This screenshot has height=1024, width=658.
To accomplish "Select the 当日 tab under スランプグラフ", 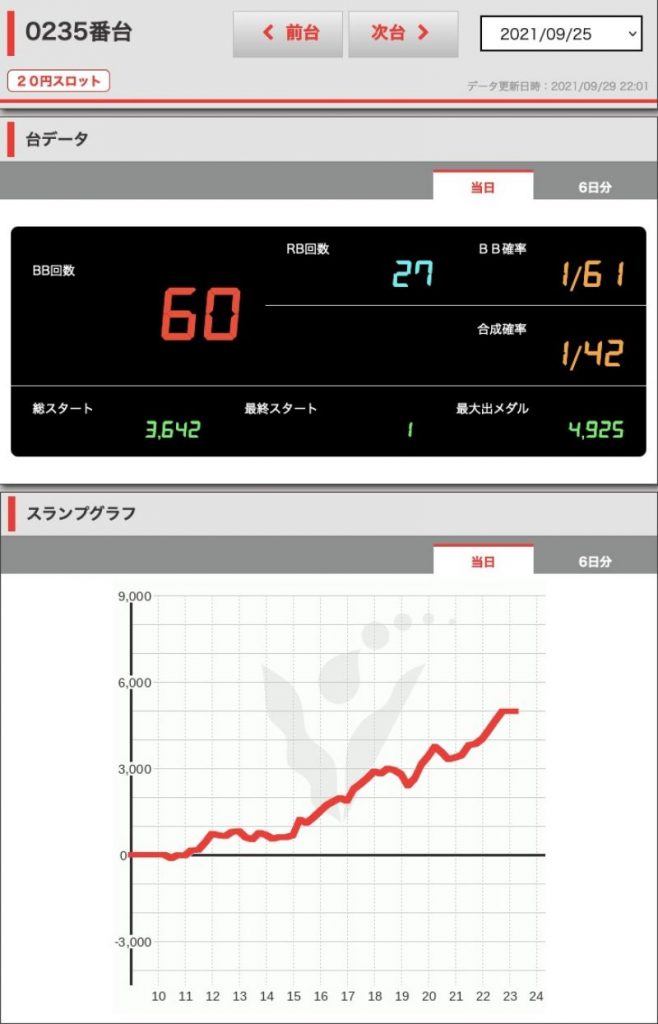I will 483,561.
